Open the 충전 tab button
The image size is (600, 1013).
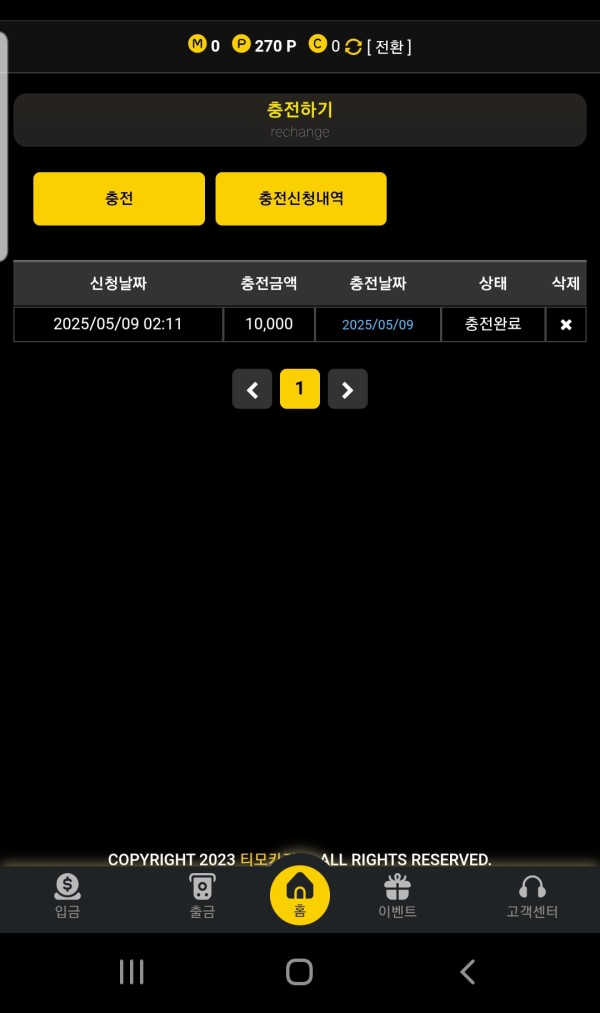point(119,198)
